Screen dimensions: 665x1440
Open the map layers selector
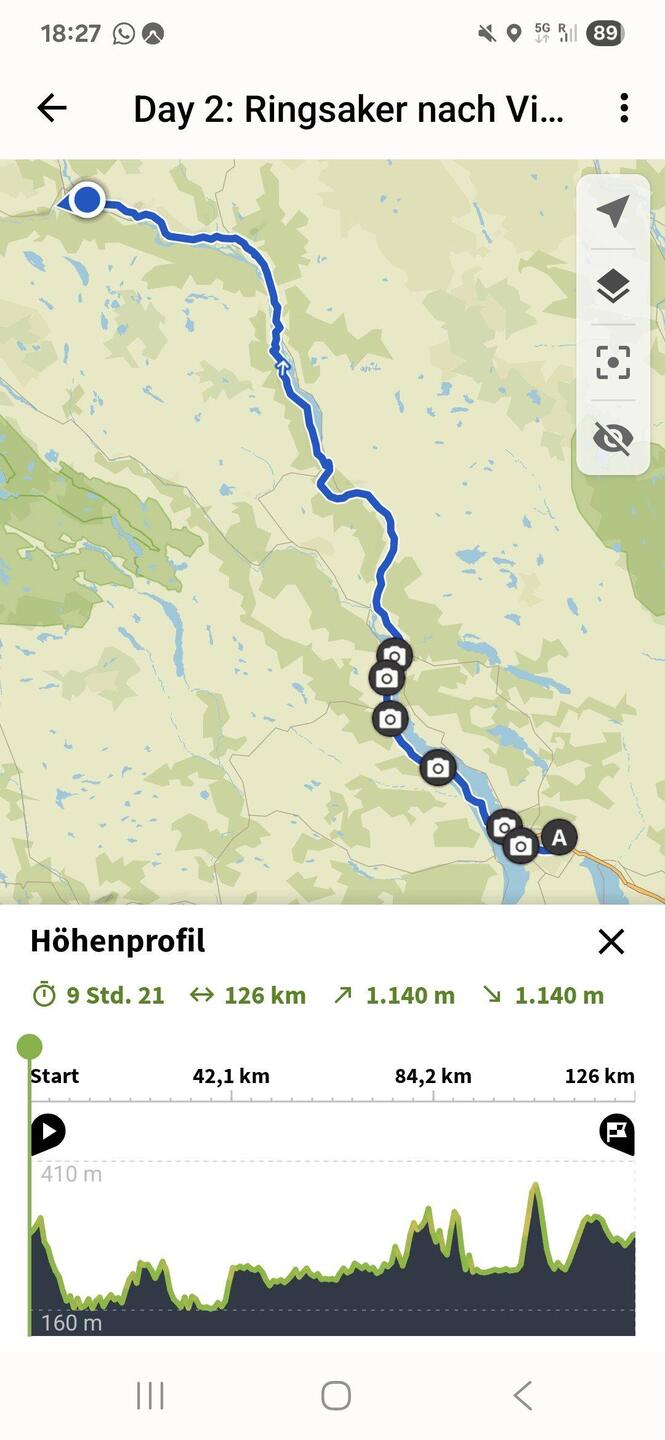tap(612, 287)
